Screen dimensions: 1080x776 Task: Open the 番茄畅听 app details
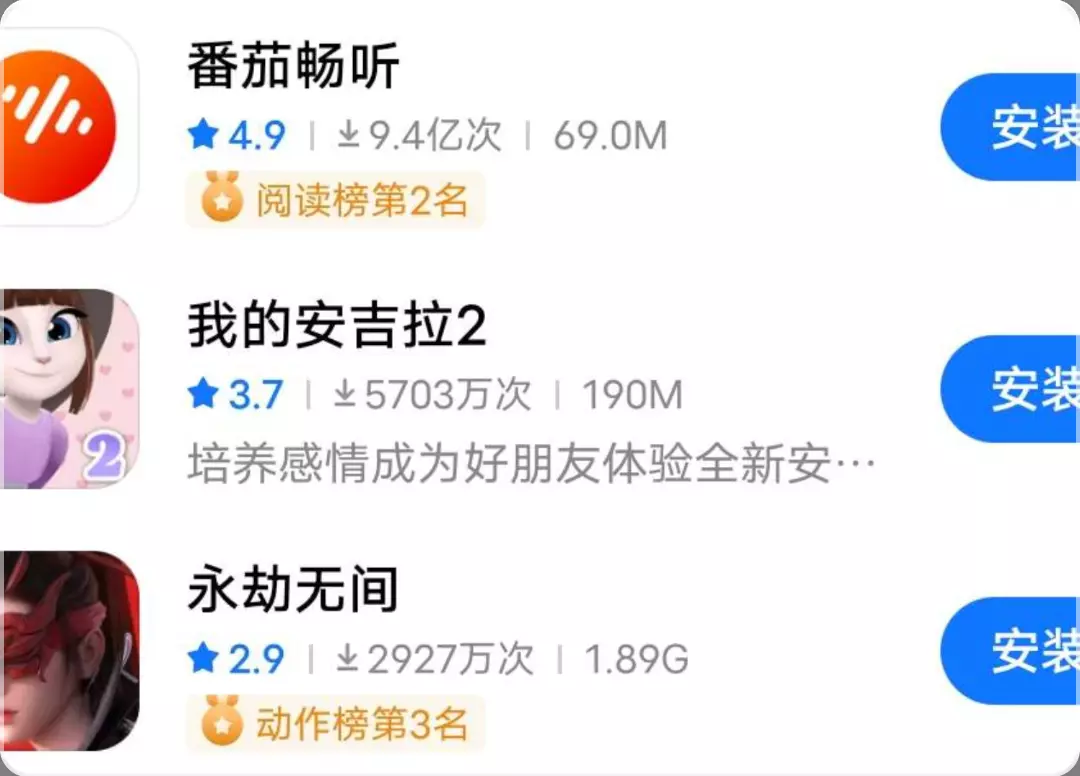click(x=294, y=68)
